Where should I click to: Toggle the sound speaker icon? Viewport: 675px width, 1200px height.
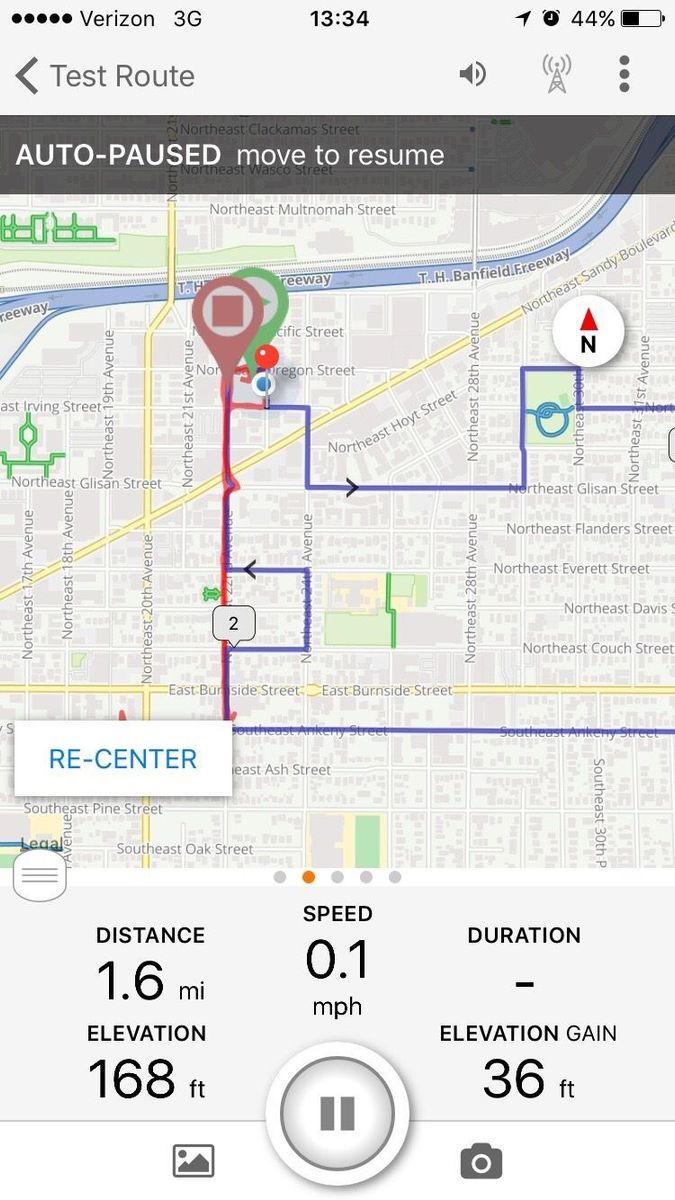pyautogui.click(x=472, y=75)
